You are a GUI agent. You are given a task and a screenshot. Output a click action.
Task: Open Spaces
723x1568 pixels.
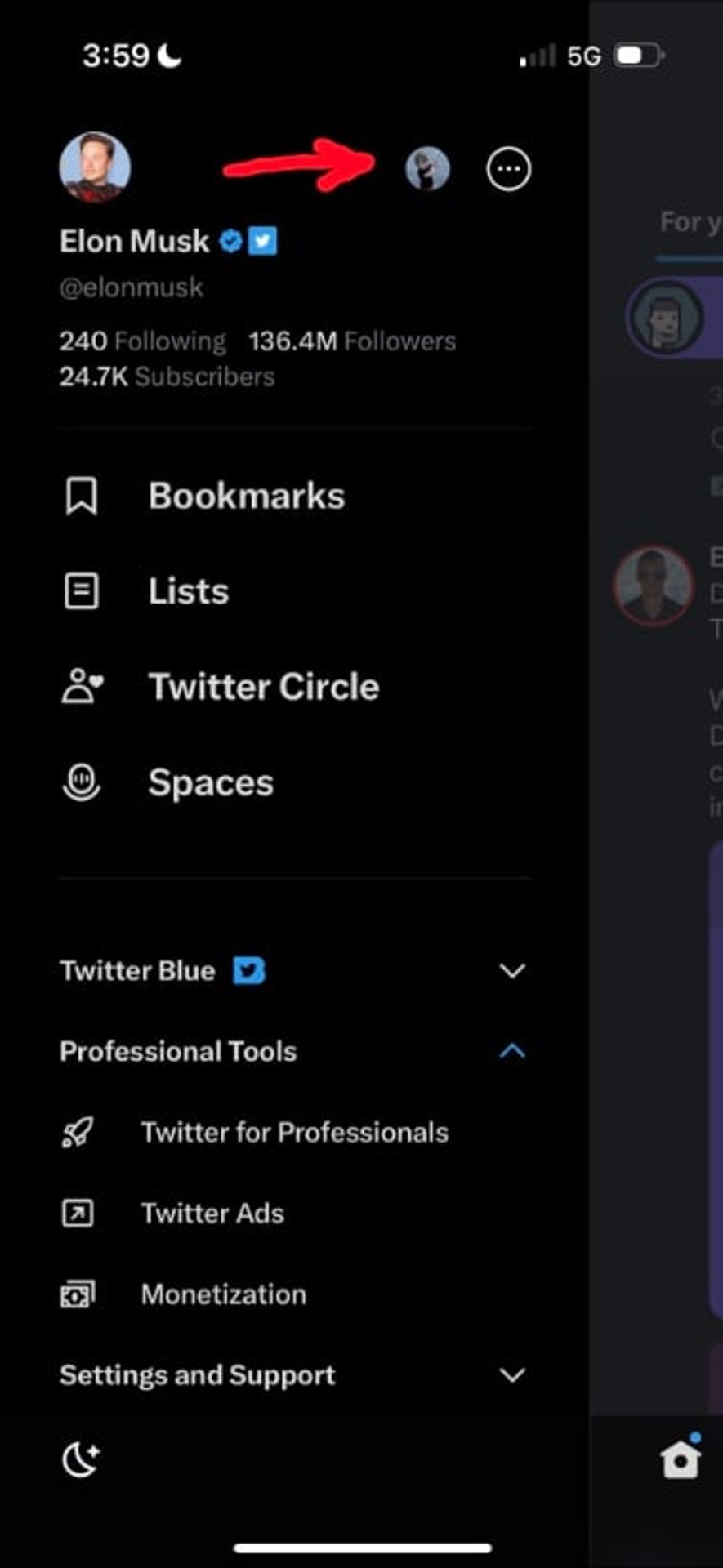point(295,782)
